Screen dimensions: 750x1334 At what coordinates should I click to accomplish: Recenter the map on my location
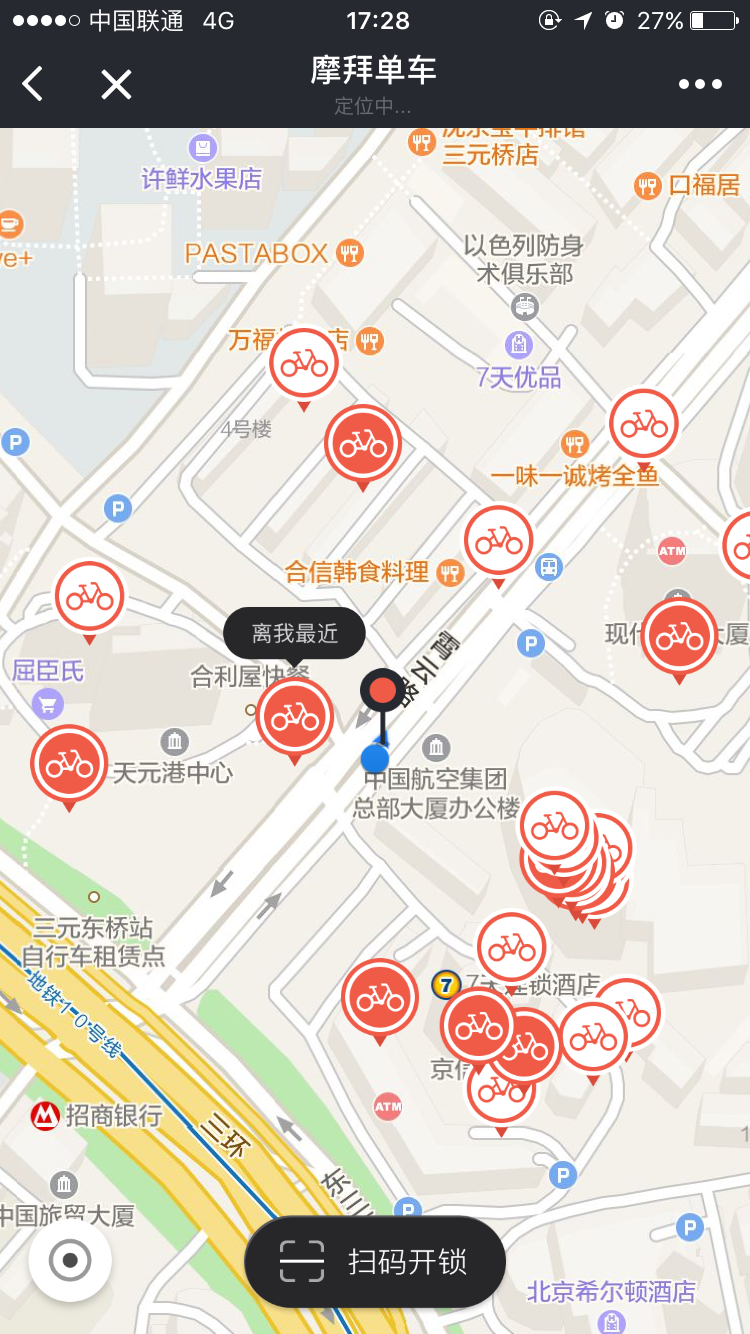tap(70, 1261)
